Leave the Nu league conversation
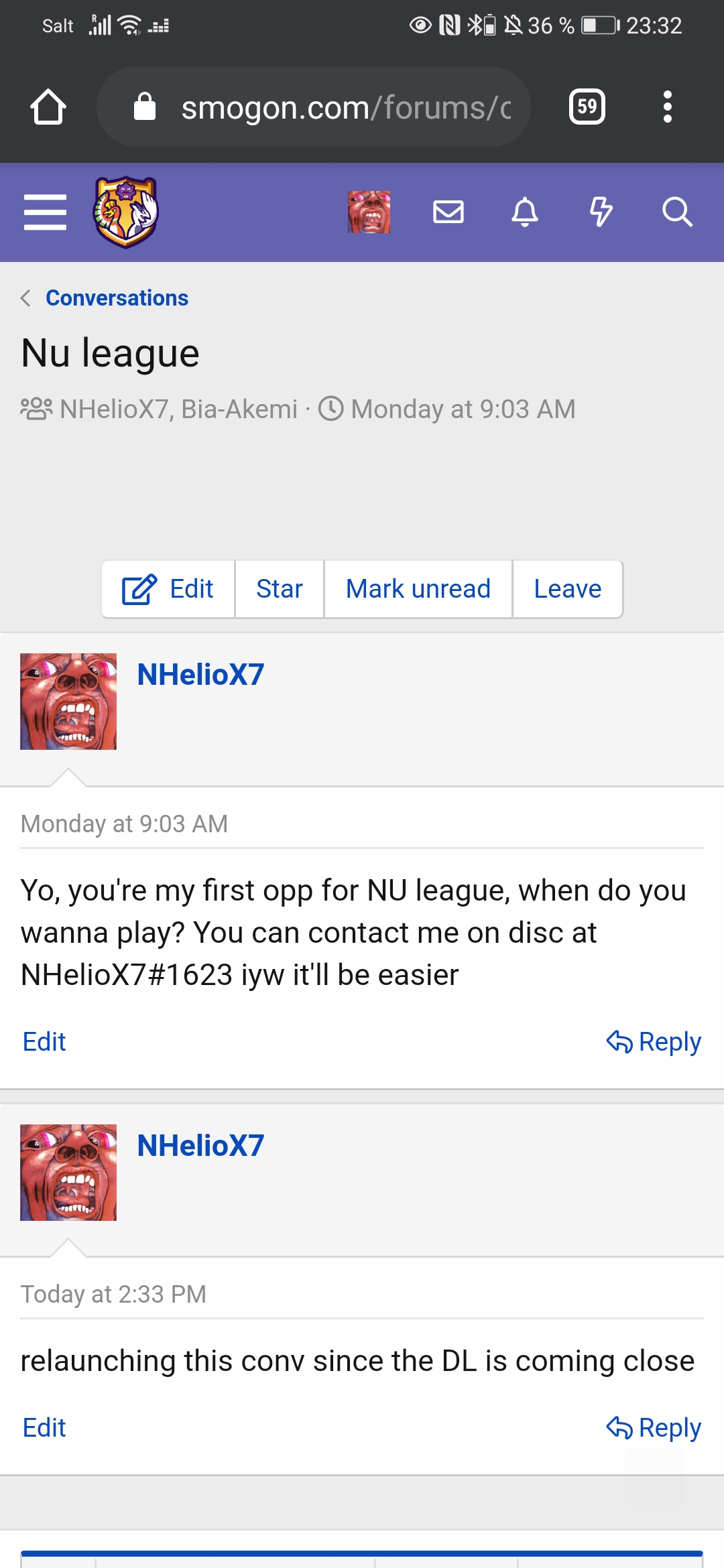Viewport: 724px width, 1568px height. [568, 589]
